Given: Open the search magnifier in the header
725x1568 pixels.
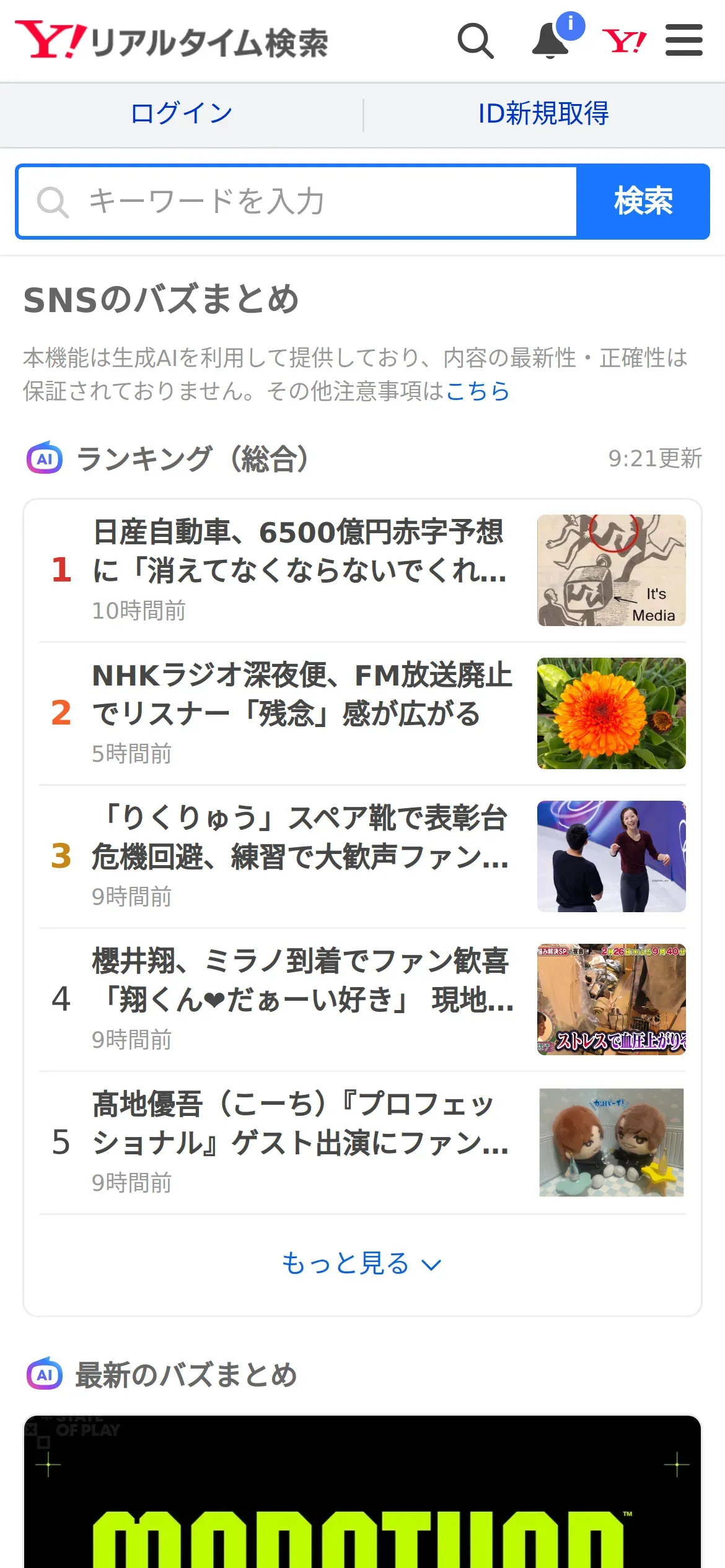Looking at the screenshot, I should (475, 41).
